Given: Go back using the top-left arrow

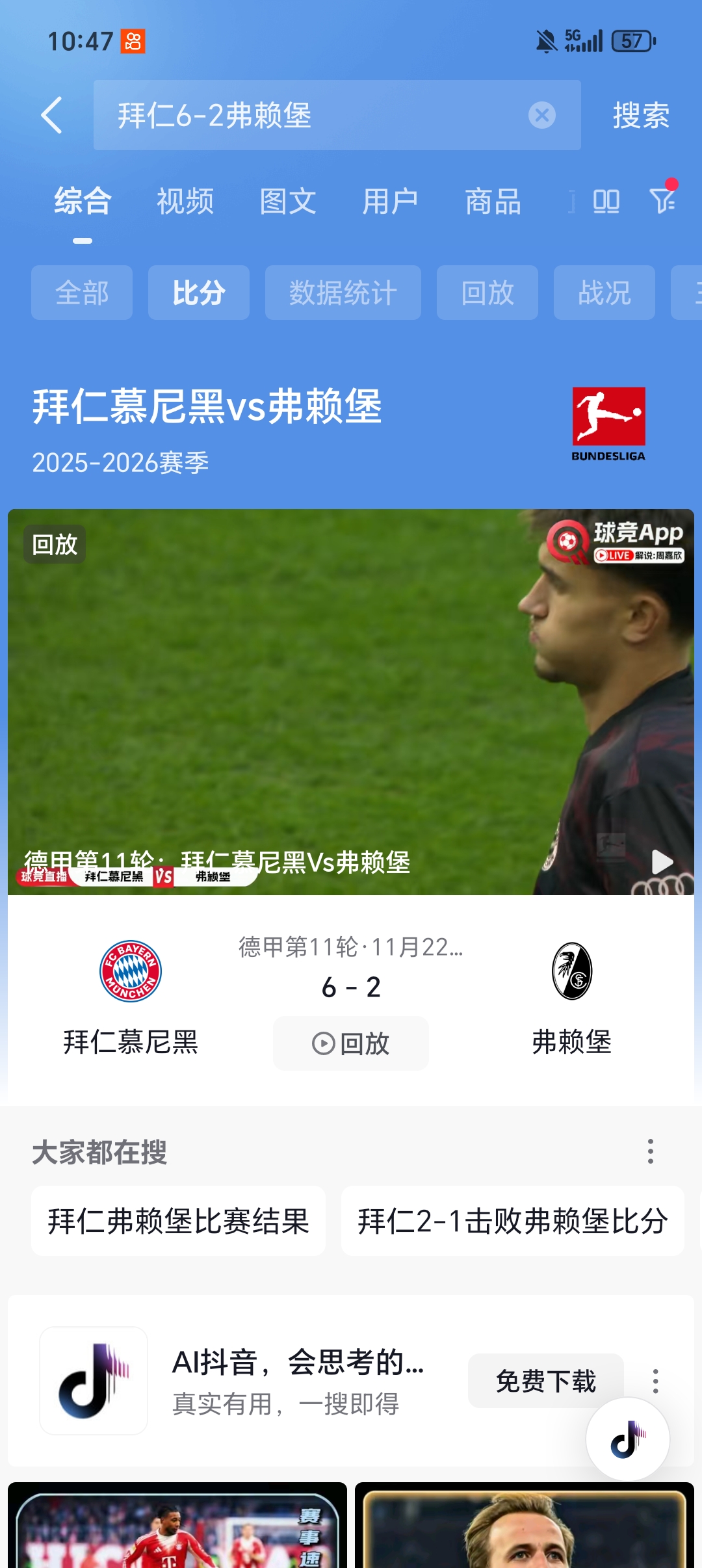Looking at the screenshot, I should point(52,115).
